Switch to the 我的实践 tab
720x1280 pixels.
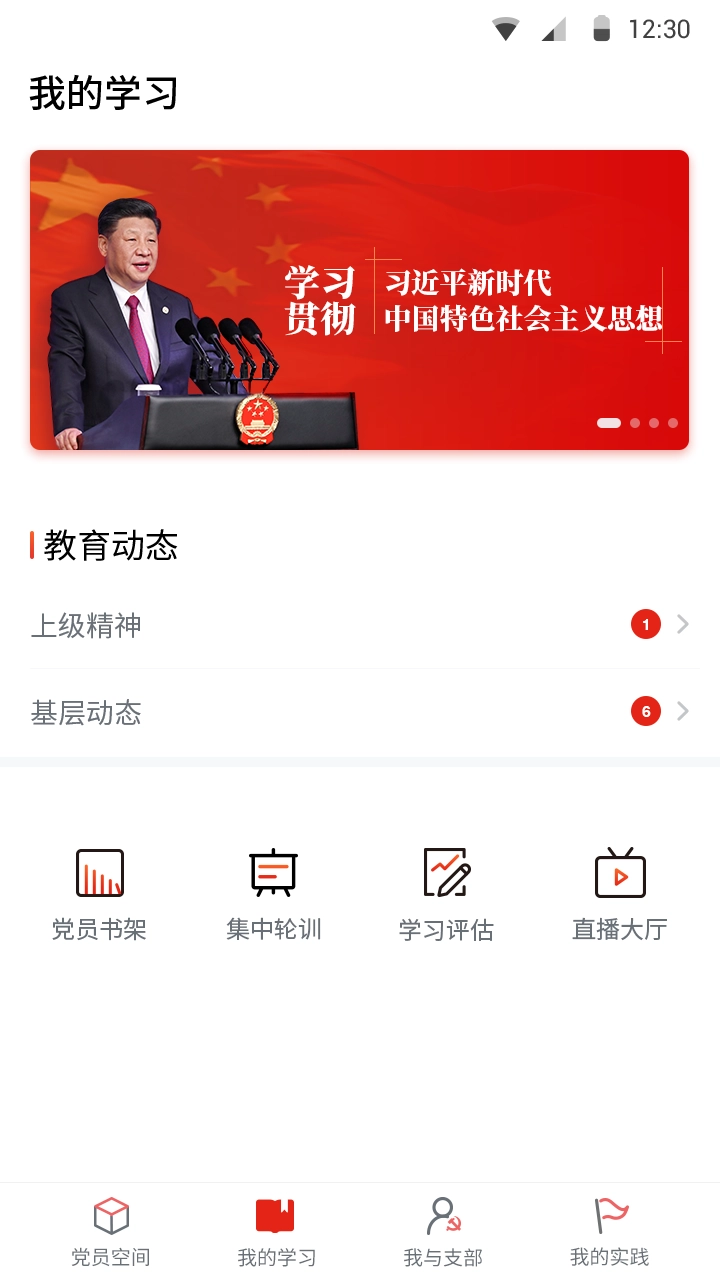pyautogui.click(x=609, y=1230)
